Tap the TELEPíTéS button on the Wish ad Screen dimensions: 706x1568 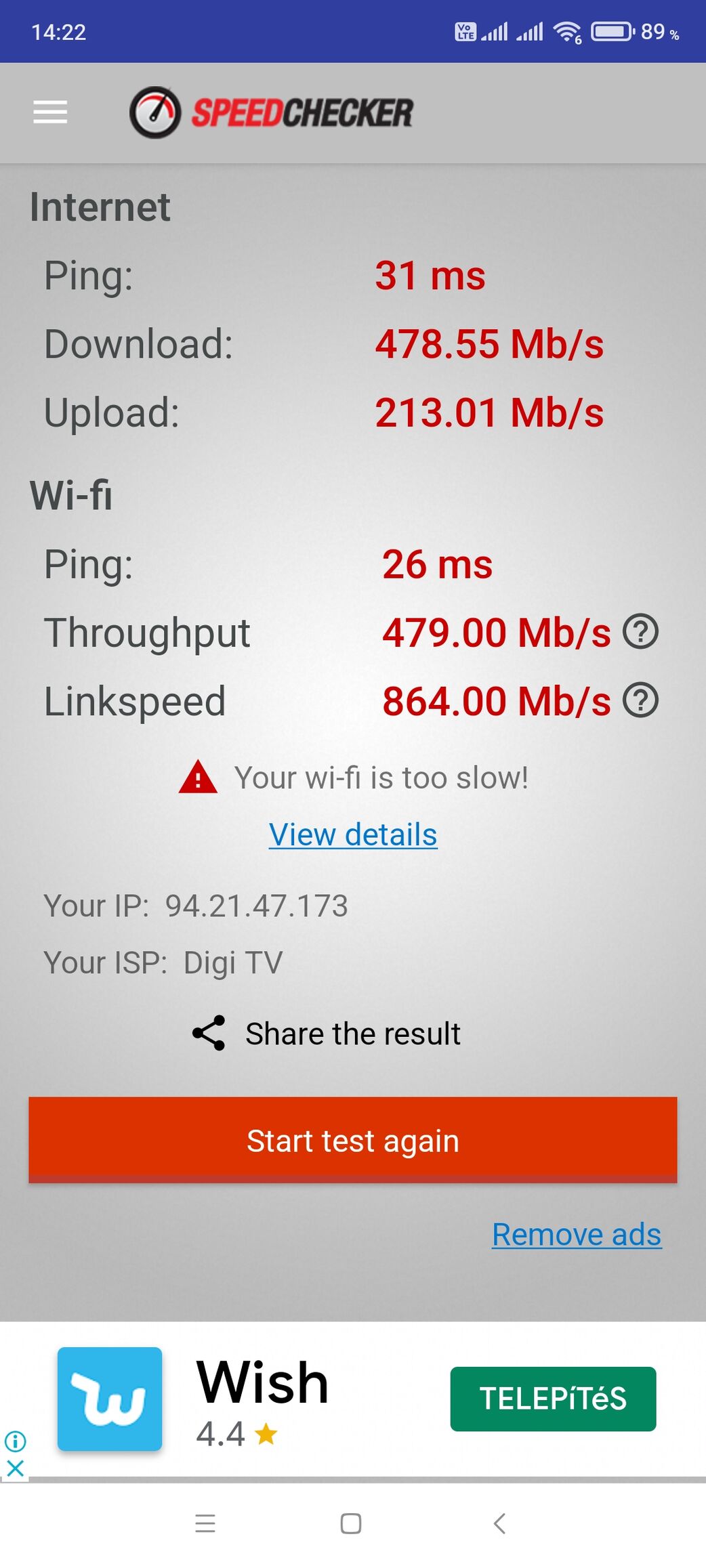[x=553, y=1399]
